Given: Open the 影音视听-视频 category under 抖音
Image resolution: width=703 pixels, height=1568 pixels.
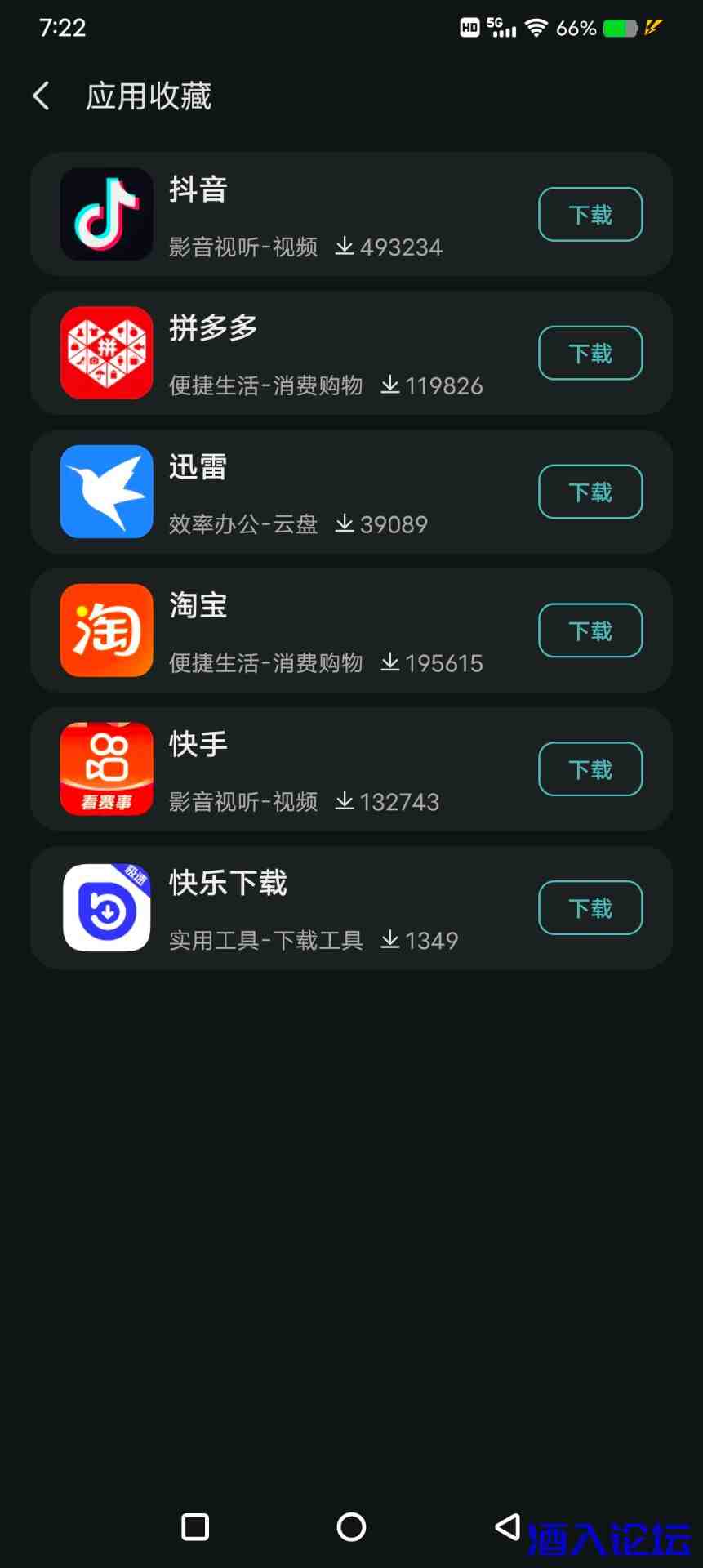Looking at the screenshot, I should pyautogui.click(x=242, y=247).
